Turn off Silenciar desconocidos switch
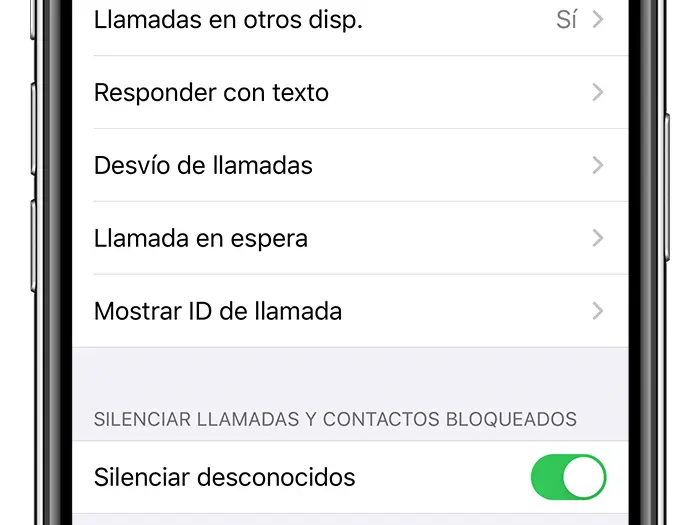The width and height of the screenshot is (700, 525). (x=568, y=477)
